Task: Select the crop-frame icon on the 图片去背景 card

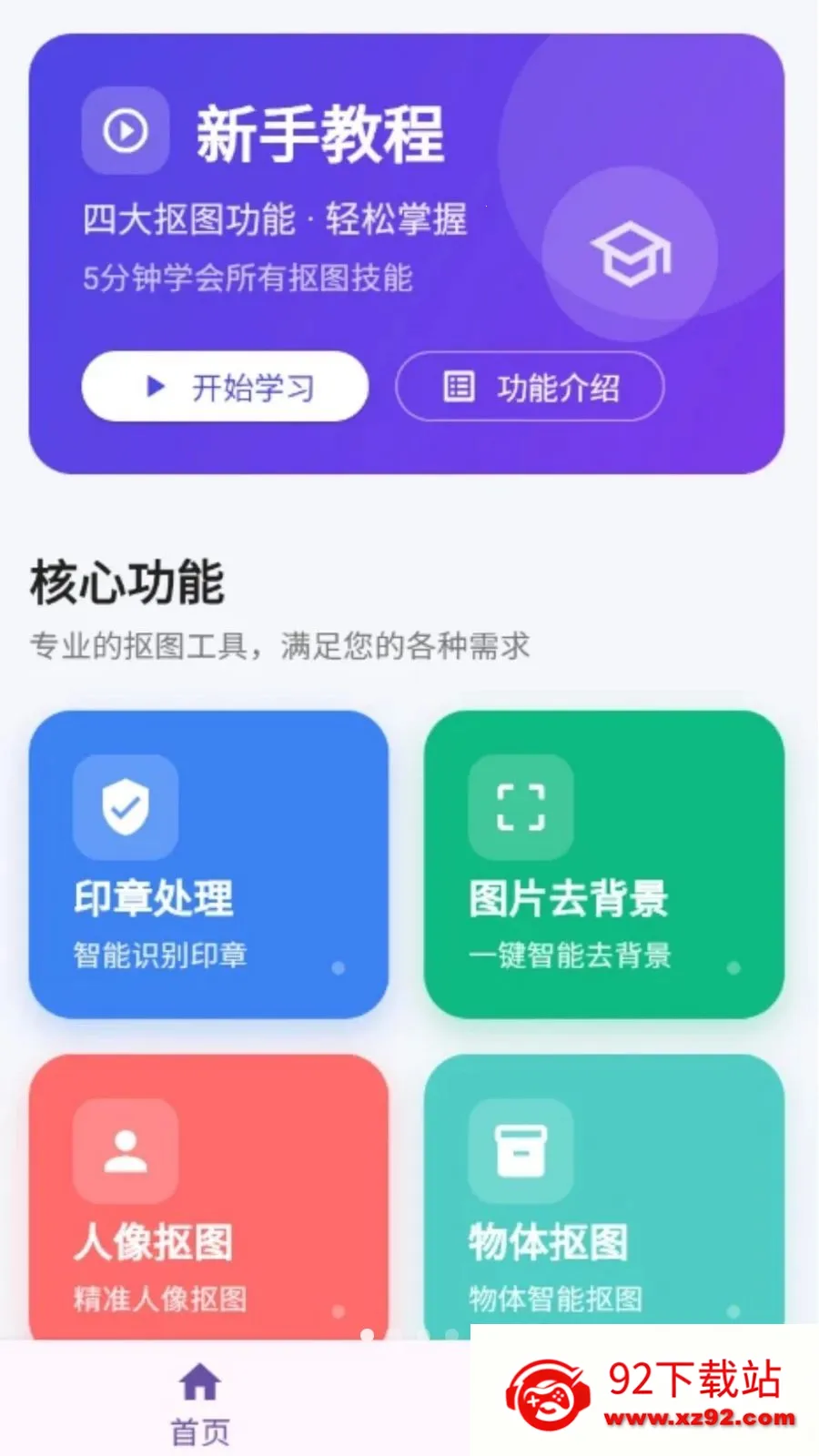Action: coord(520,808)
